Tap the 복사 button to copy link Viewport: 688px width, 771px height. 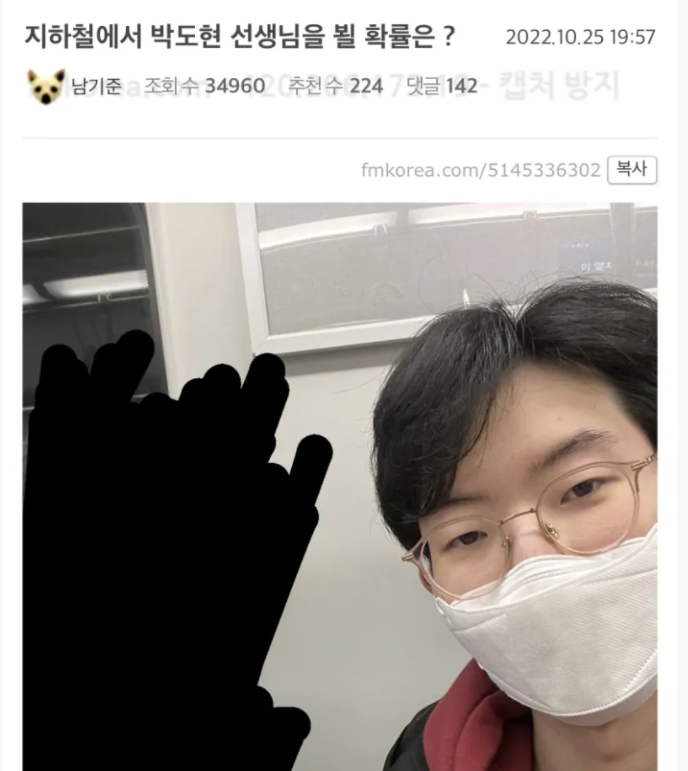coord(632,170)
